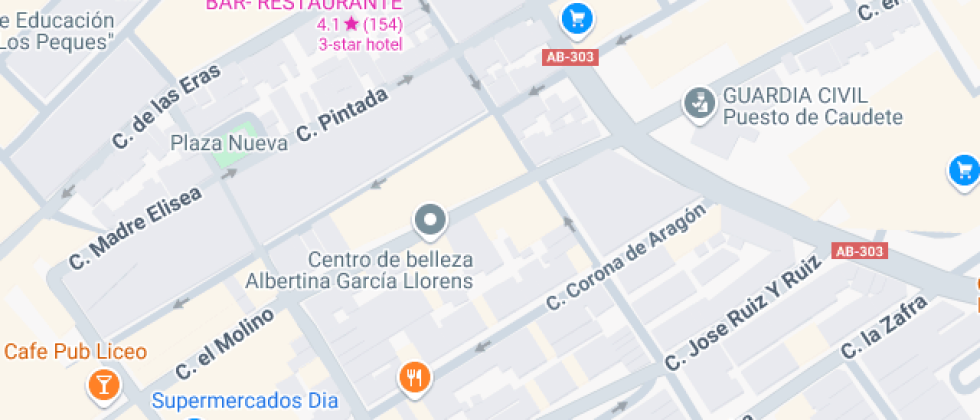Open the Supermercados Dia place label
Viewport: 980px width, 420px height.
point(245,400)
